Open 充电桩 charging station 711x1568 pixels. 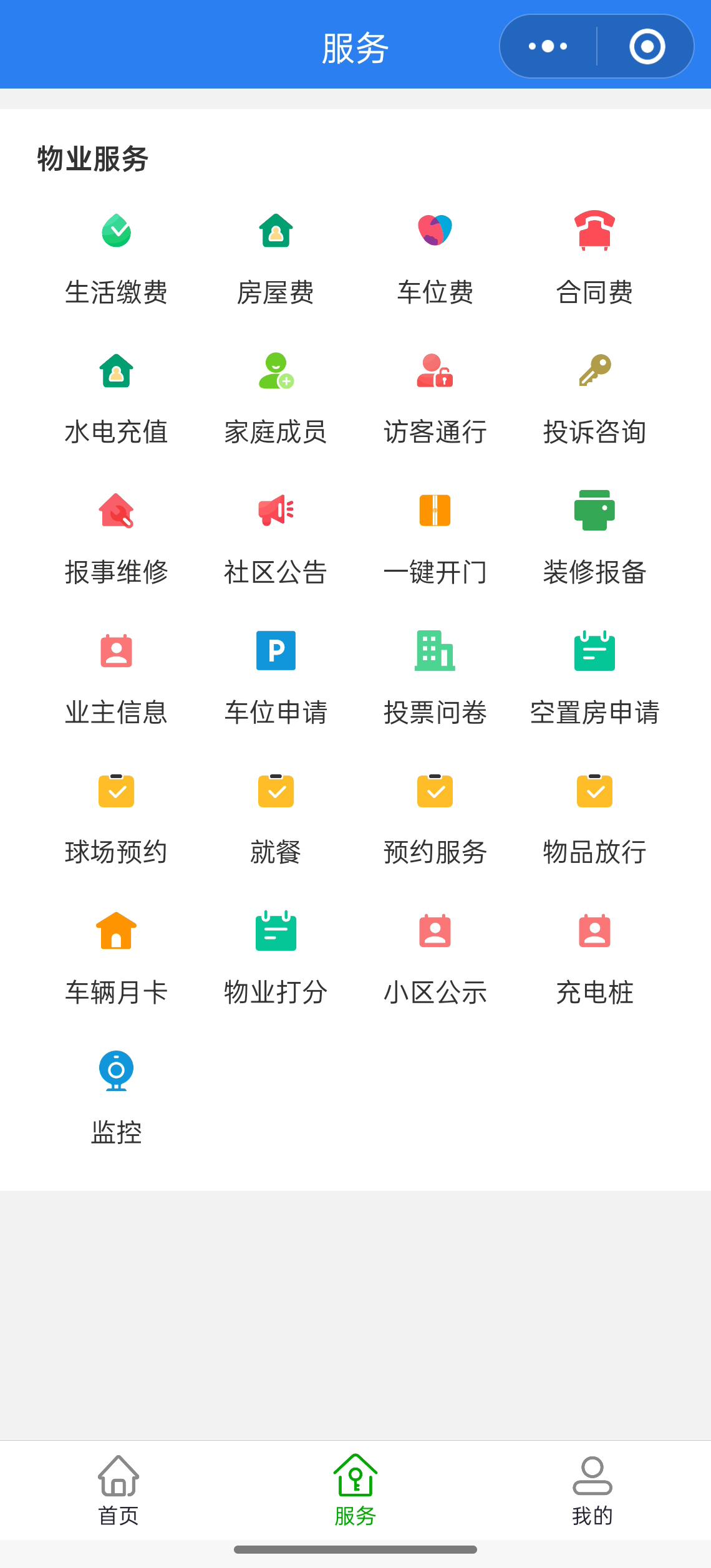[x=595, y=960]
